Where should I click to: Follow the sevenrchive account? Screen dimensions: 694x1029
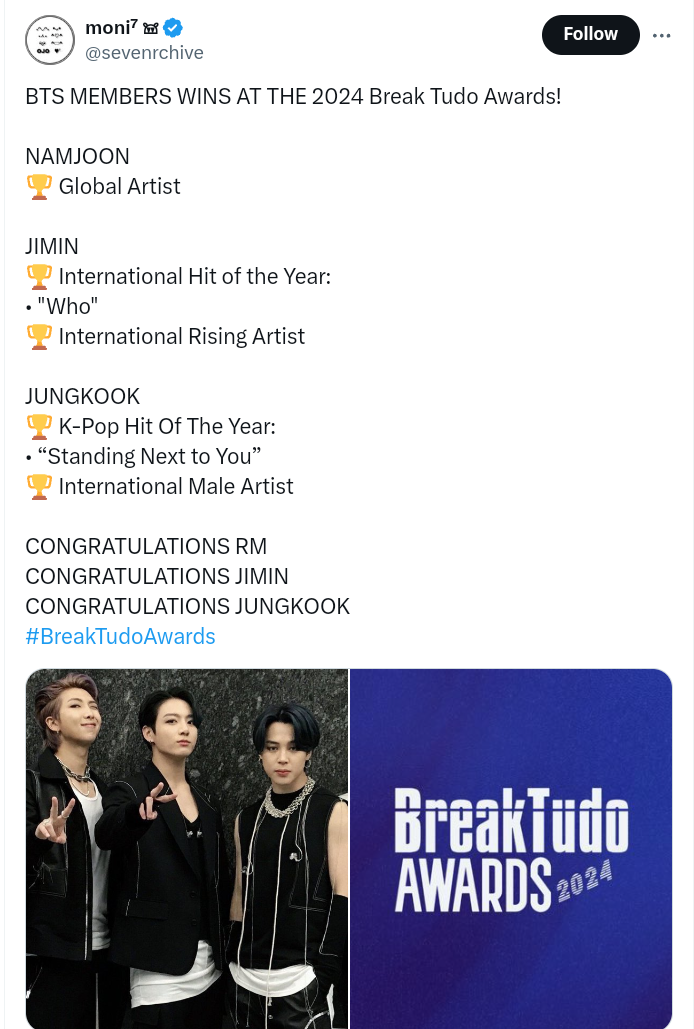[x=590, y=35]
